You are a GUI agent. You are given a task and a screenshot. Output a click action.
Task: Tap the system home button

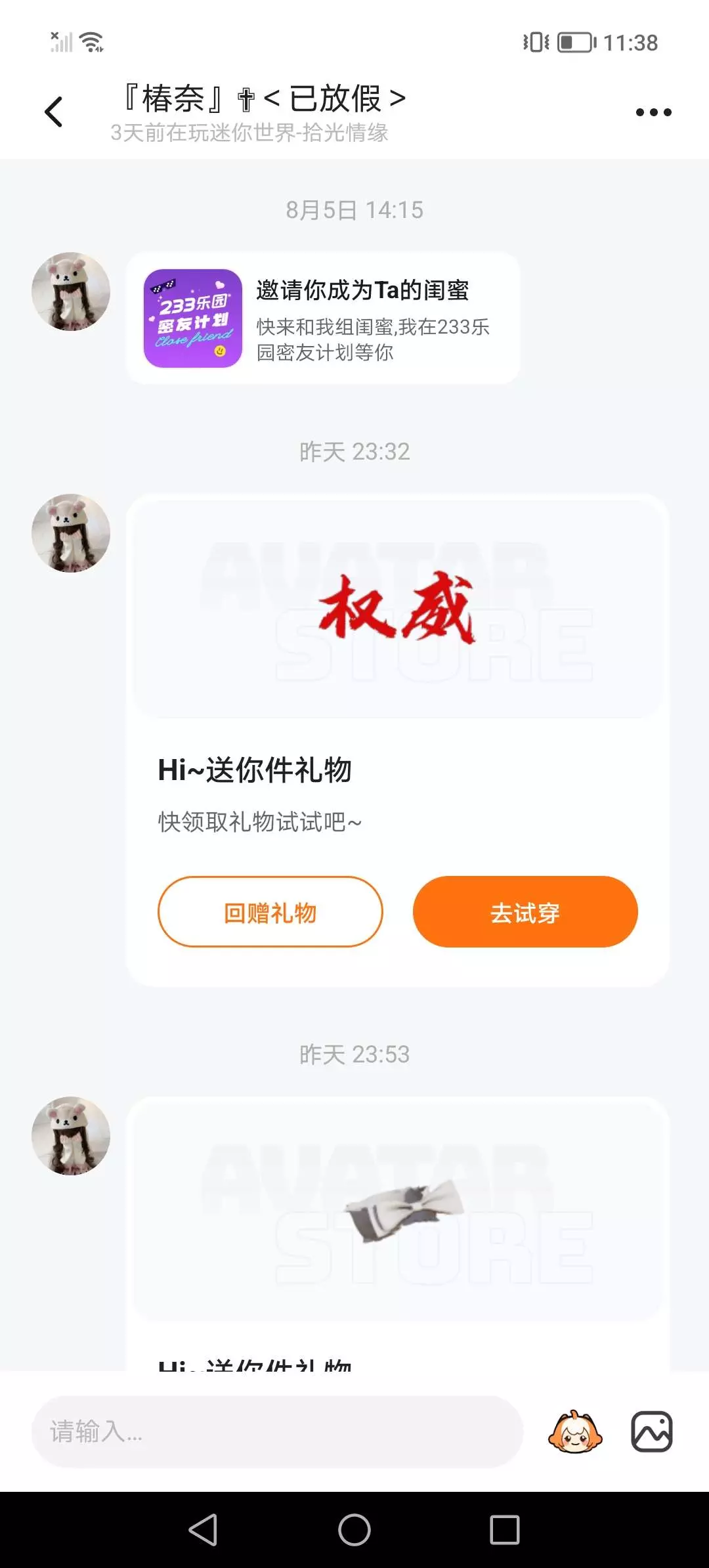point(354,1530)
